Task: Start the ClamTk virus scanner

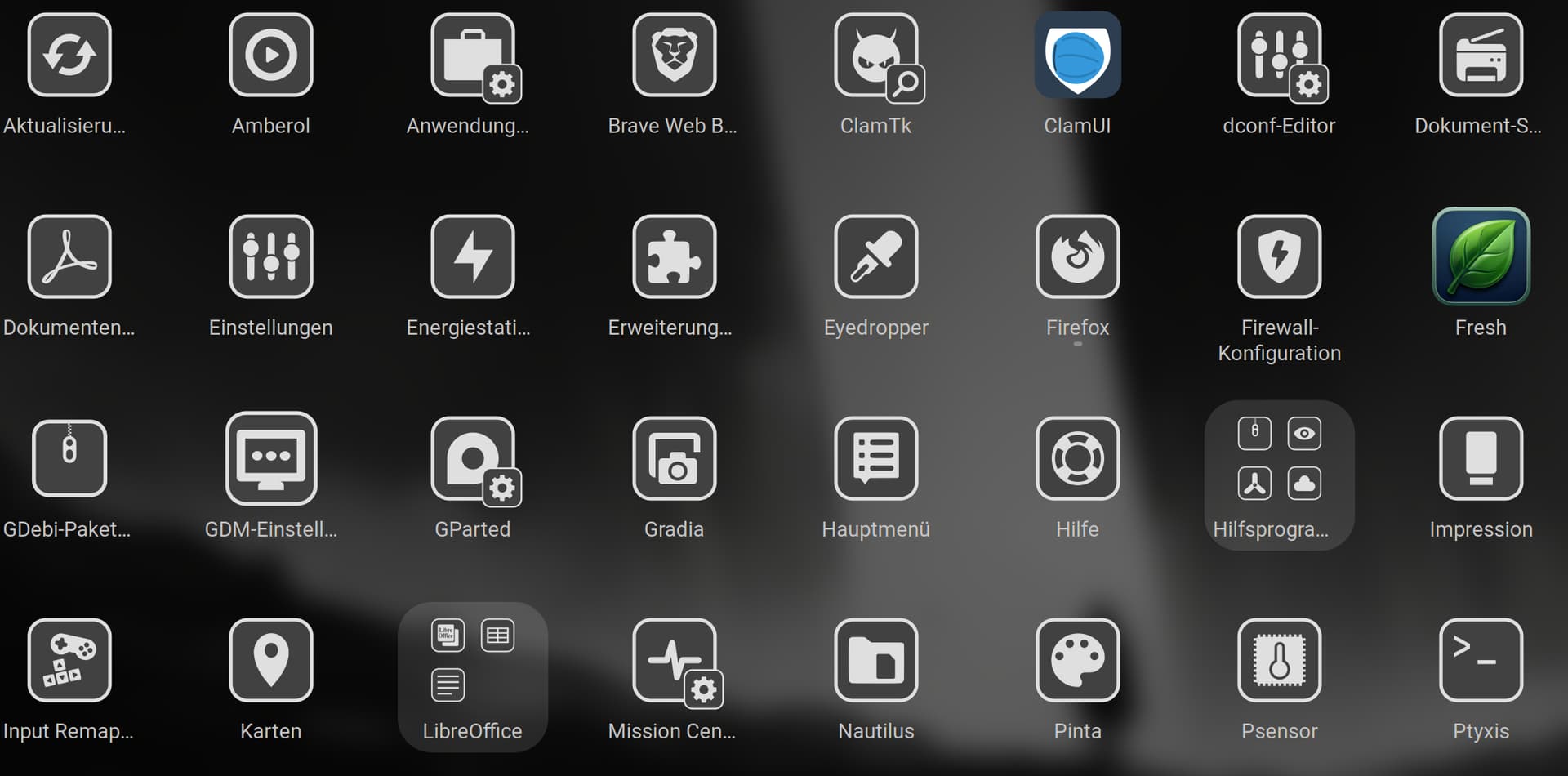Action: pos(876,56)
